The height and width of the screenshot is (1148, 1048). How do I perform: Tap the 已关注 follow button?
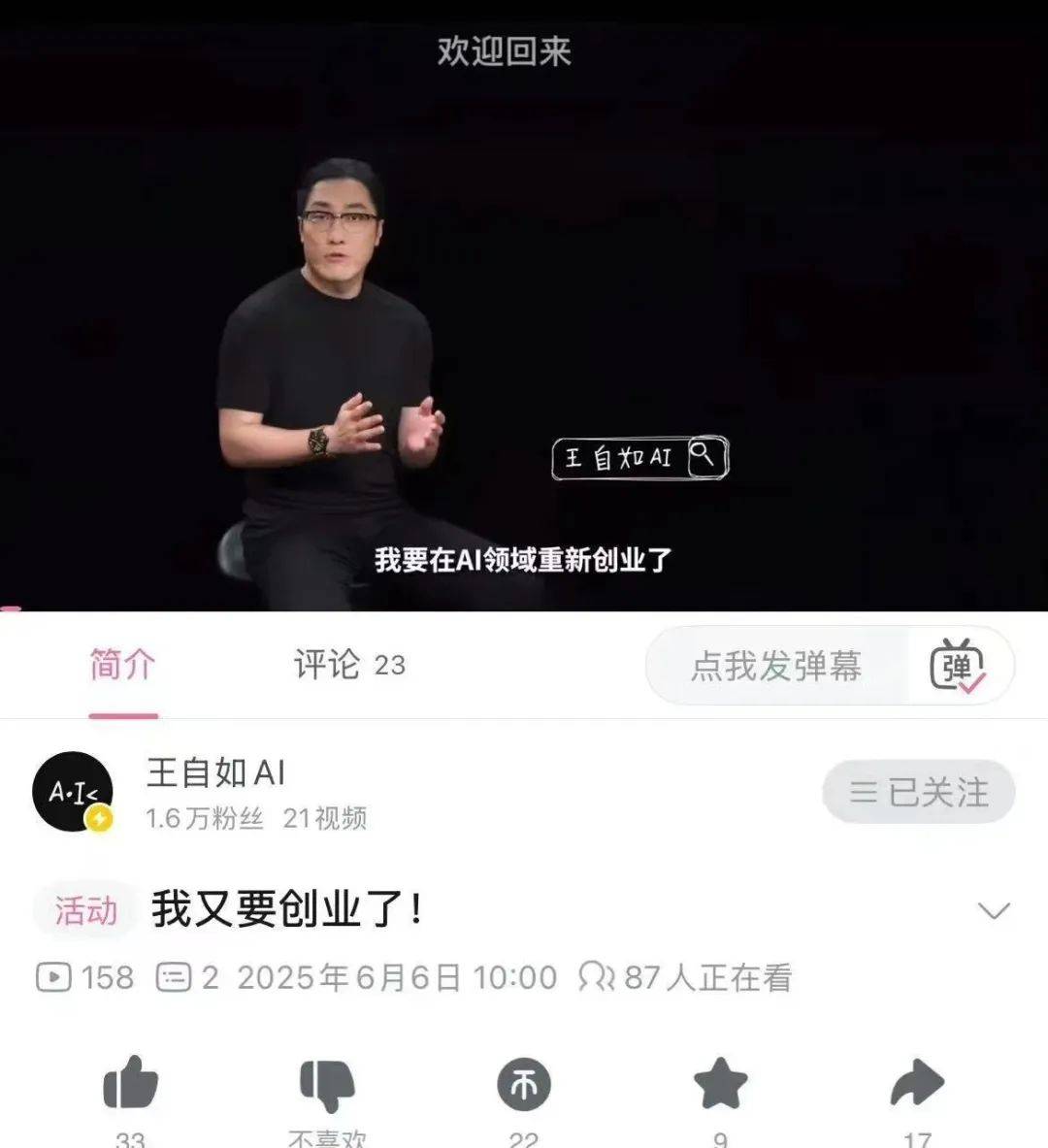[x=918, y=793]
